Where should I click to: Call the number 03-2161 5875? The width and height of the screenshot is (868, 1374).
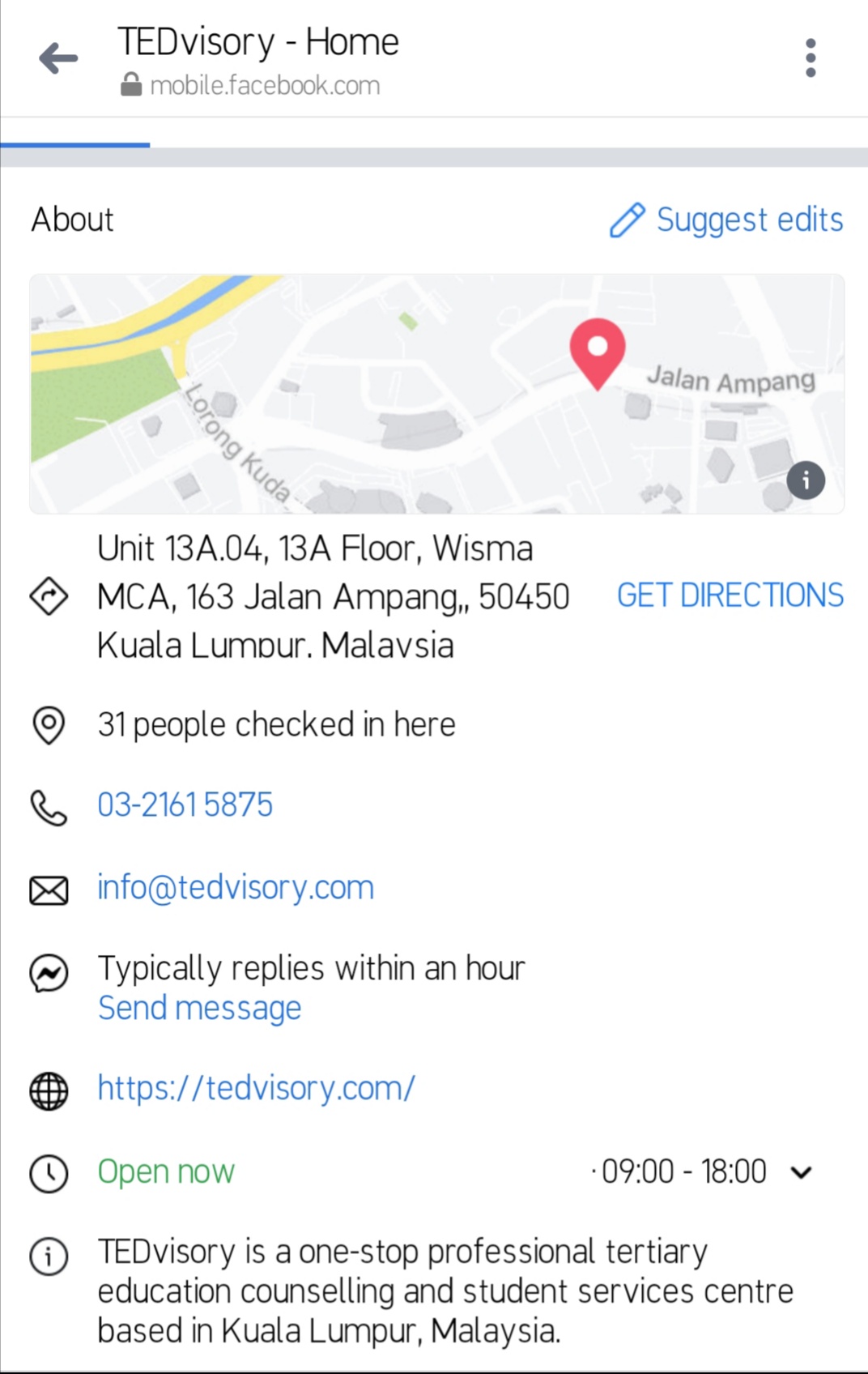[x=185, y=805]
